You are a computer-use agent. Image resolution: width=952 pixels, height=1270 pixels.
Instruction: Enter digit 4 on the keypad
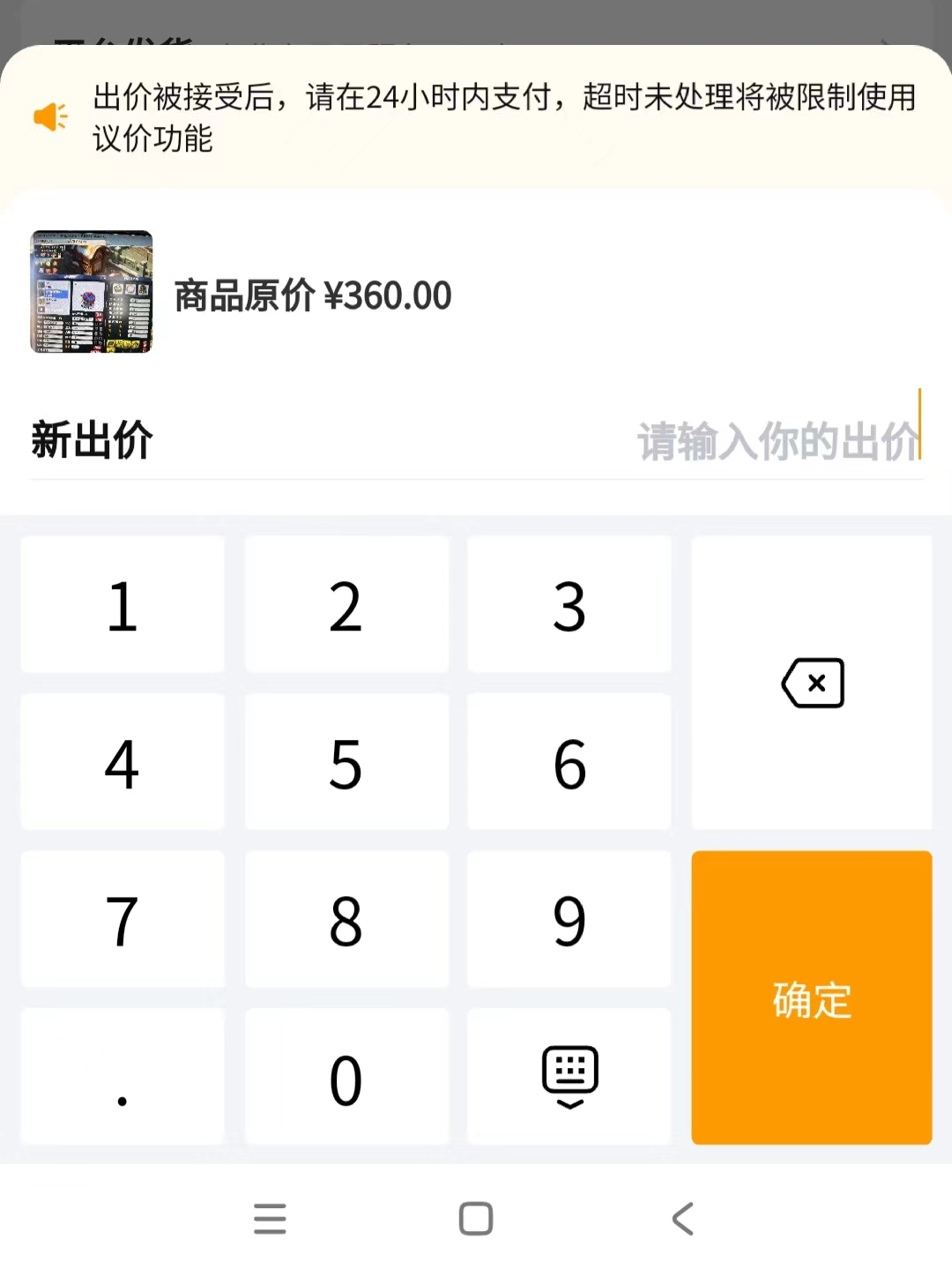click(123, 763)
